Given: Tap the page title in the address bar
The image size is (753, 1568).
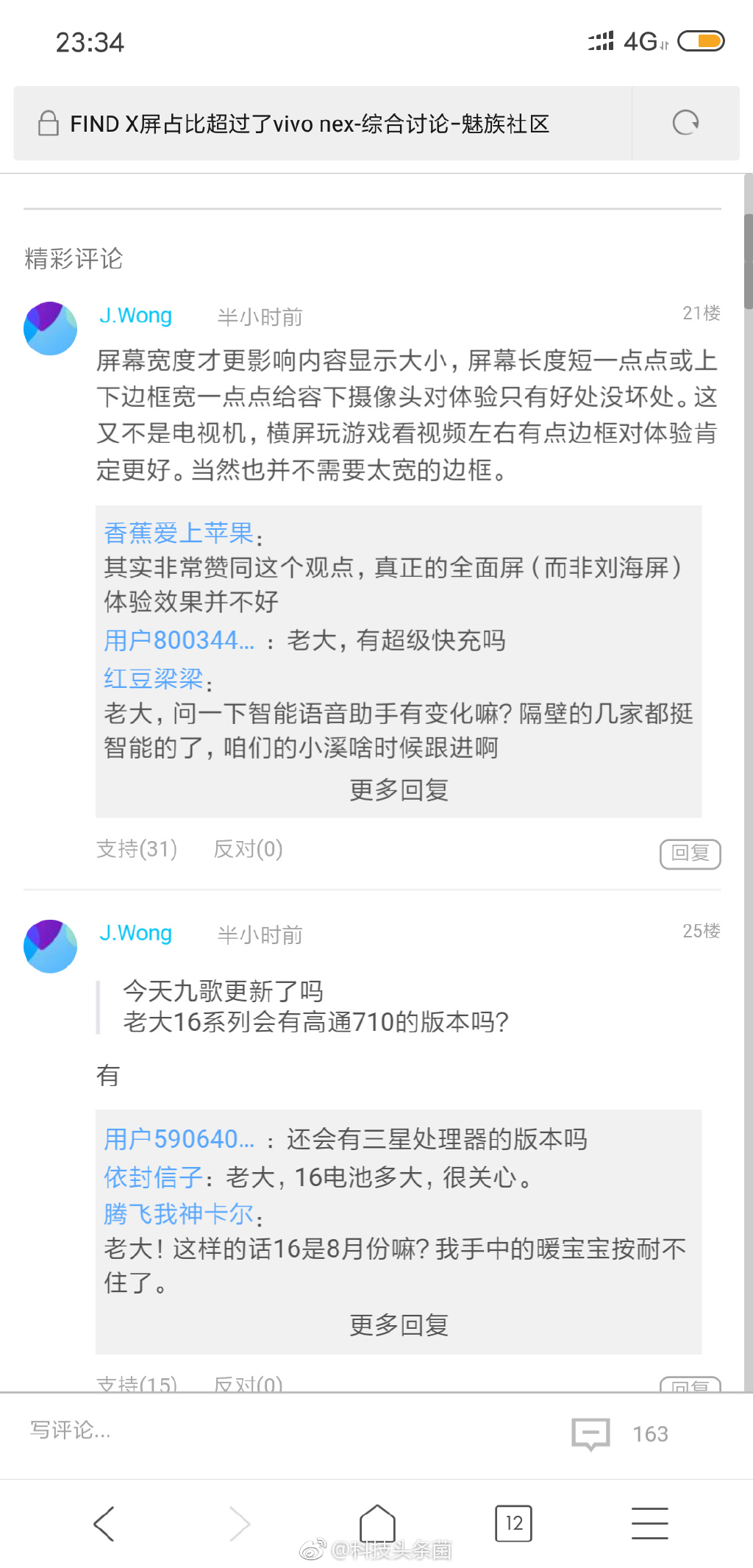Looking at the screenshot, I should pyautogui.click(x=309, y=124).
